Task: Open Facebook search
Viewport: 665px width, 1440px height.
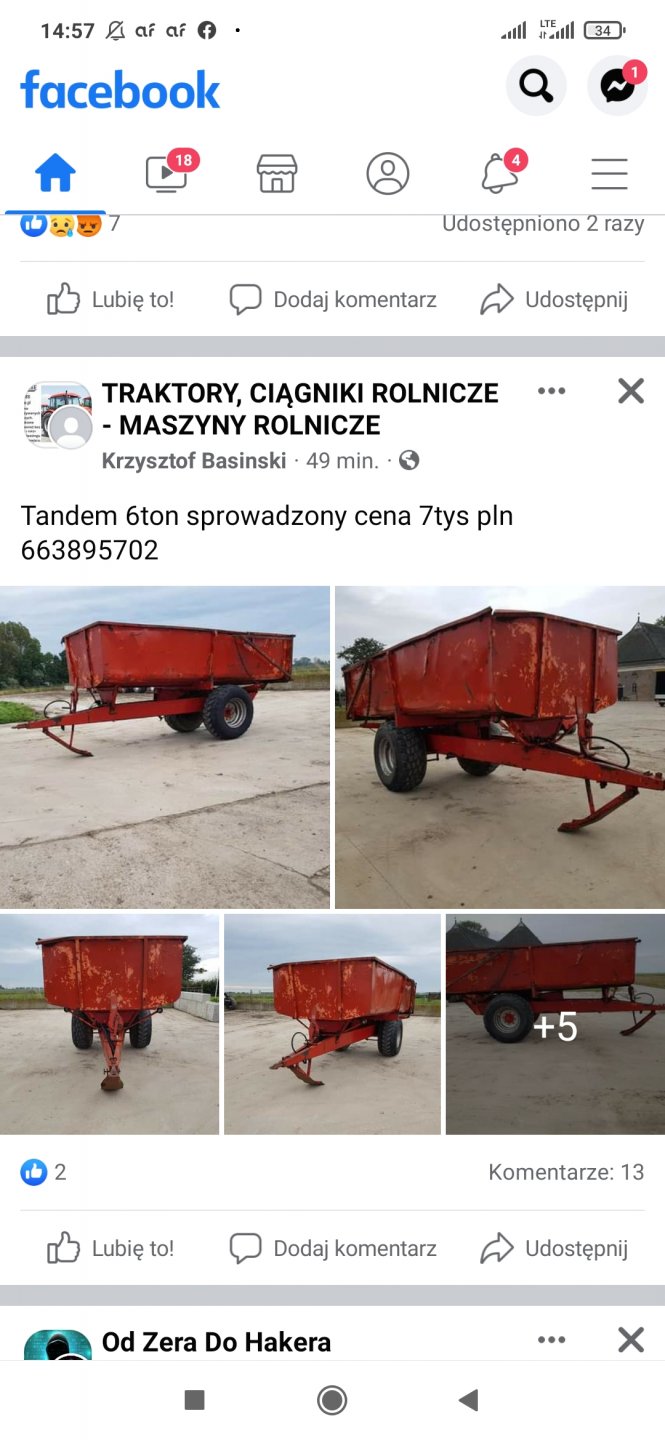Action: (x=536, y=87)
